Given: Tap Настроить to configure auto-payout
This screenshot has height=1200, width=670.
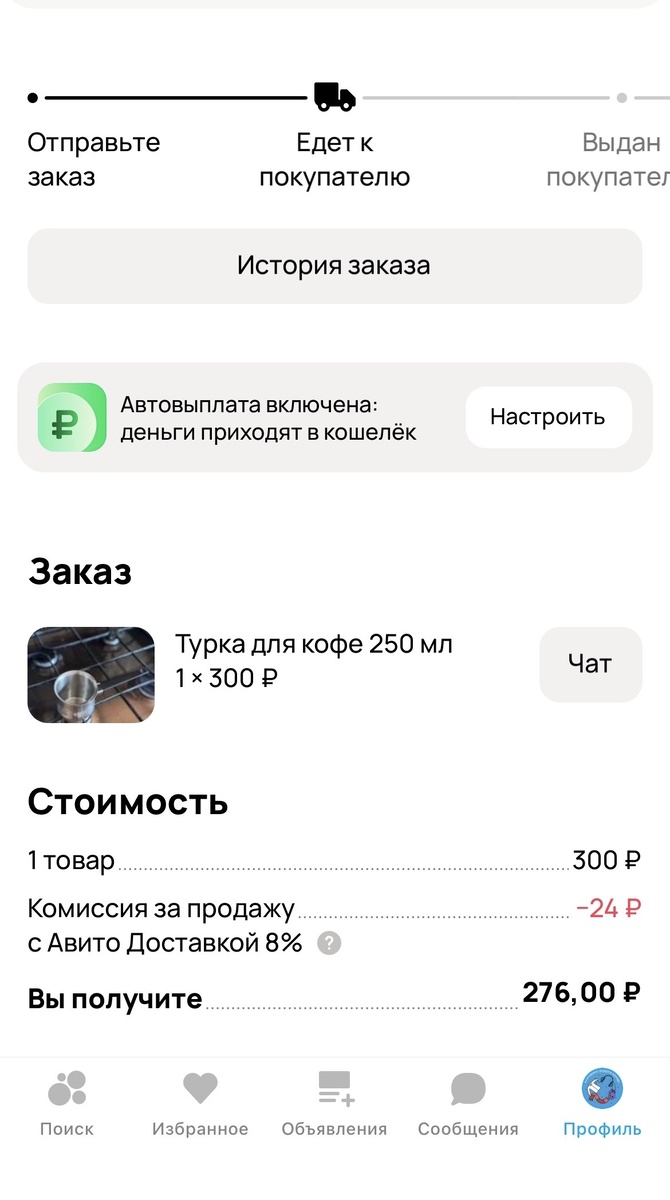Looking at the screenshot, I should click(548, 417).
